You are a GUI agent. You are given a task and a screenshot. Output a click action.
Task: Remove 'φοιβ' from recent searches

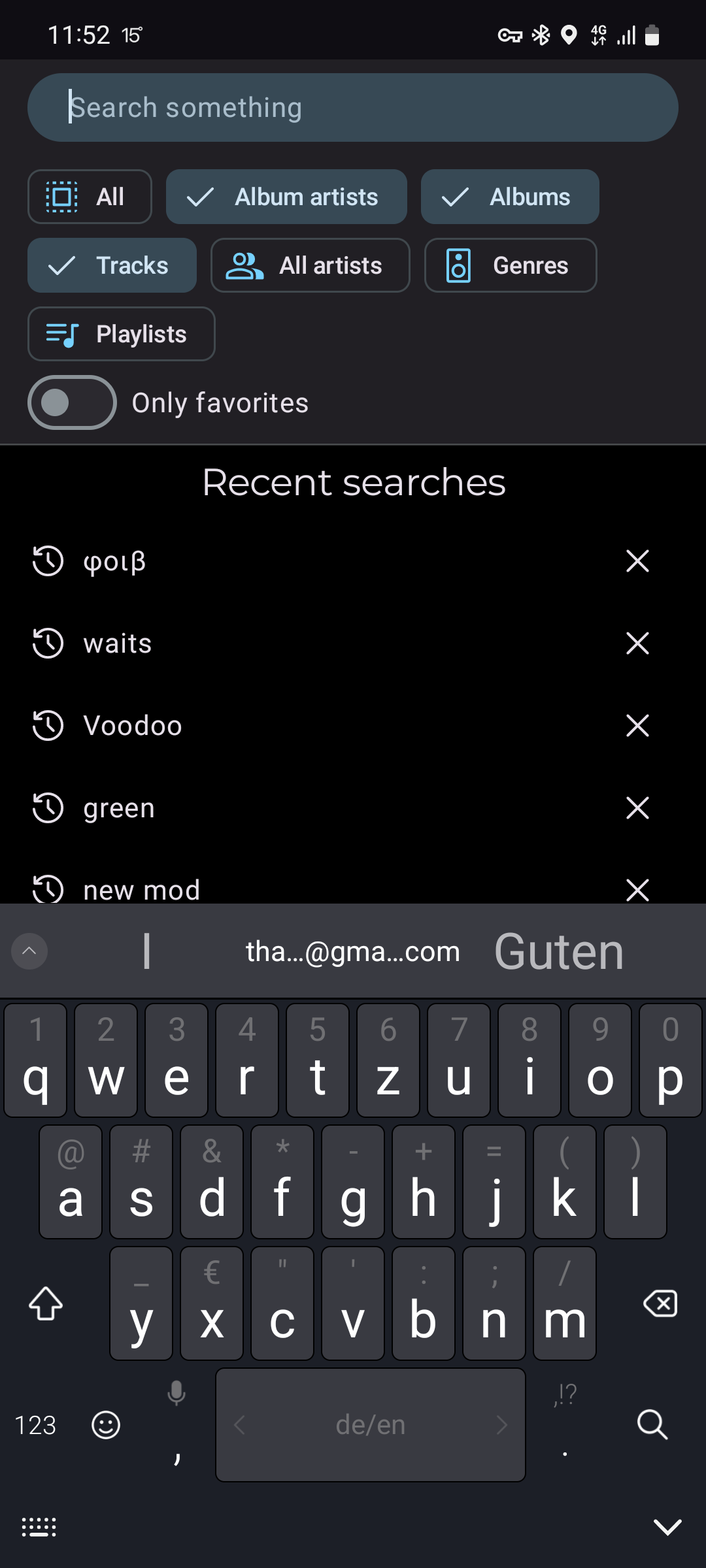point(637,561)
